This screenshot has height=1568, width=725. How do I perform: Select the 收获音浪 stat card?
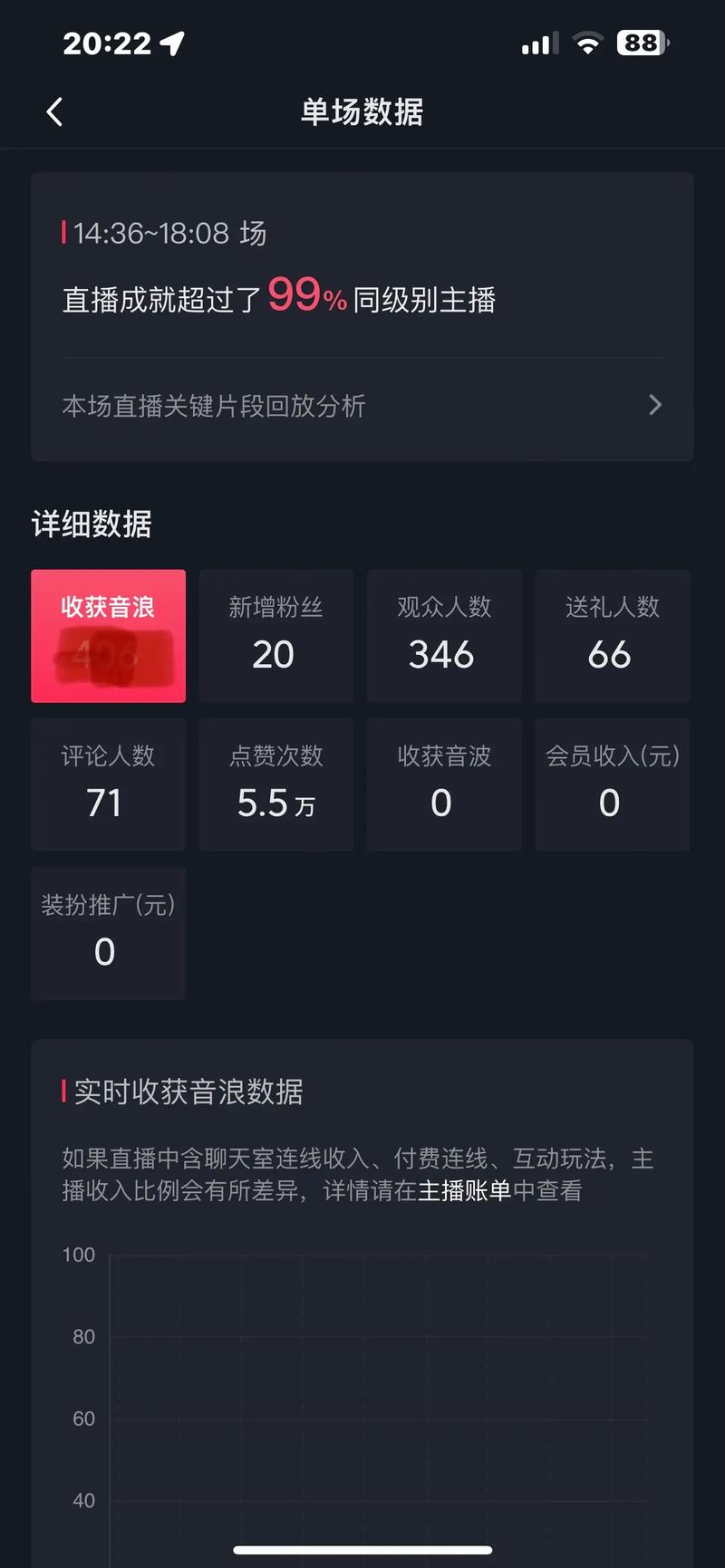[x=108, y=635]
